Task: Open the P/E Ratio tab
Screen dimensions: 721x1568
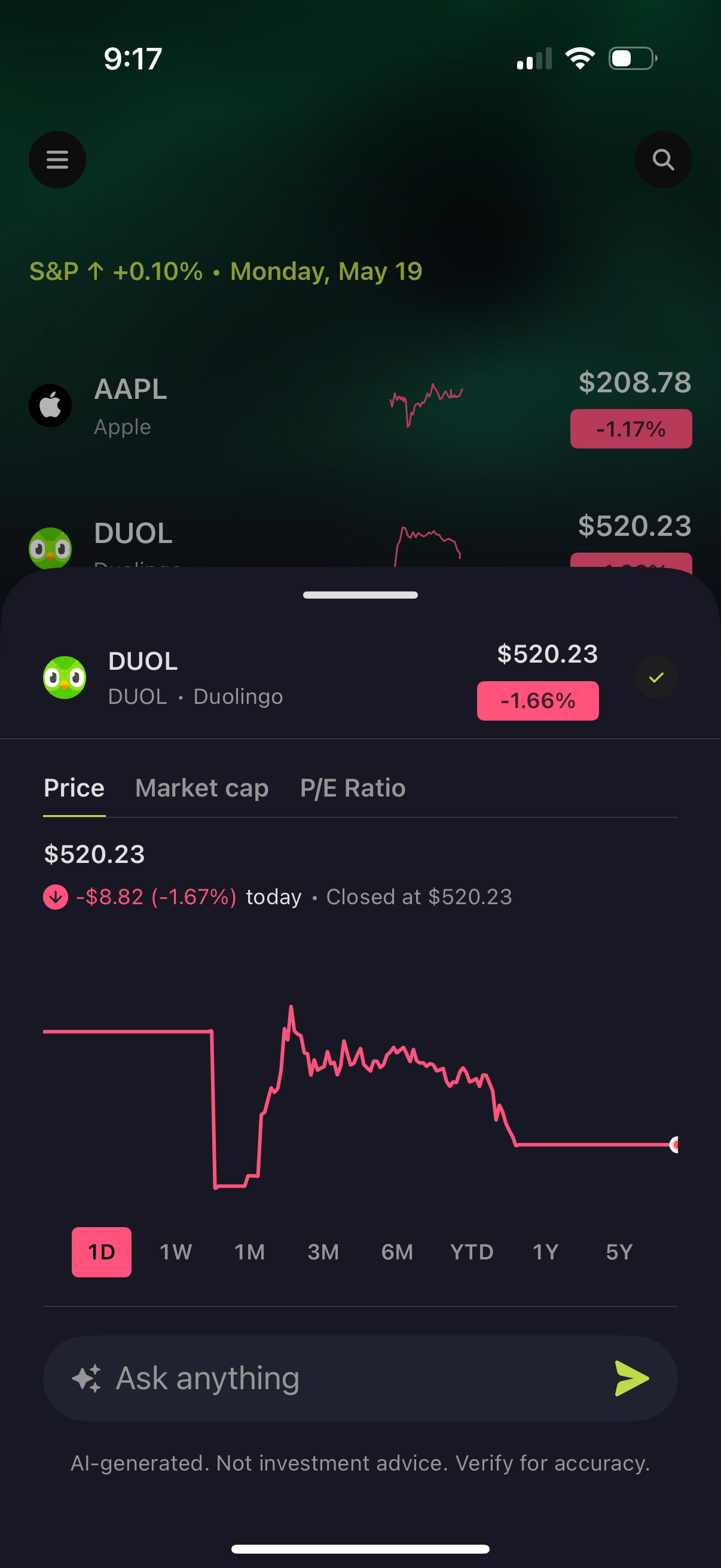Action: pyautogui.click(x=352, y=787)
